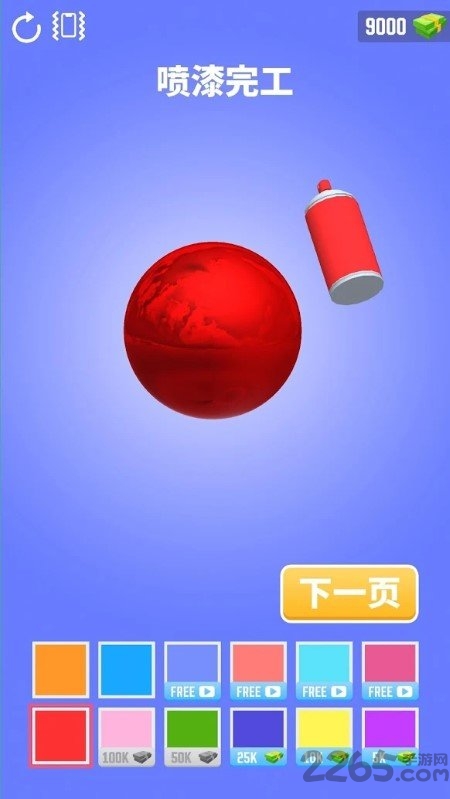Select the red paint swatch

tap(61, 736)
